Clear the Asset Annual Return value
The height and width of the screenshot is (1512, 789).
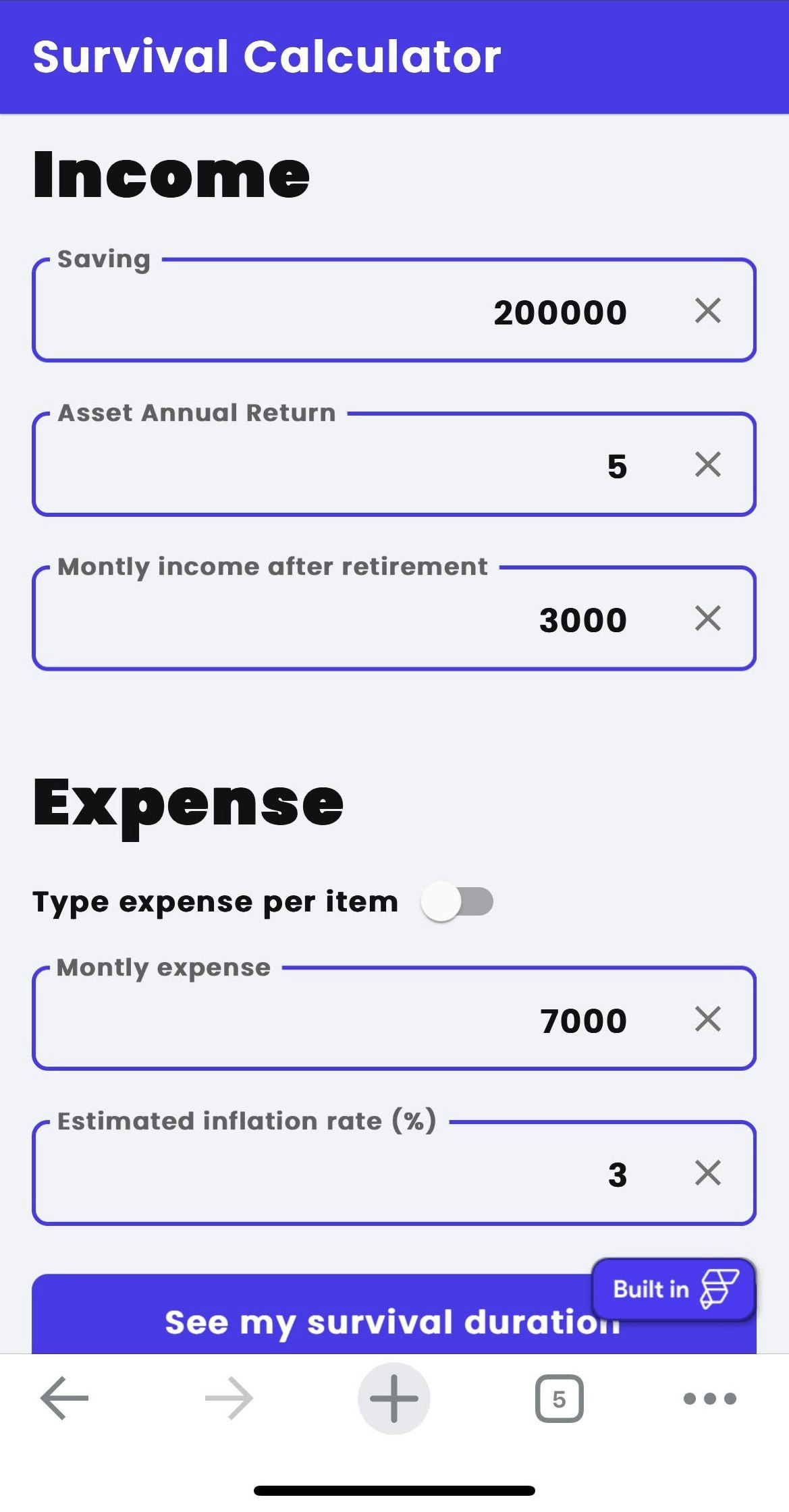click(x=708, y=464)
